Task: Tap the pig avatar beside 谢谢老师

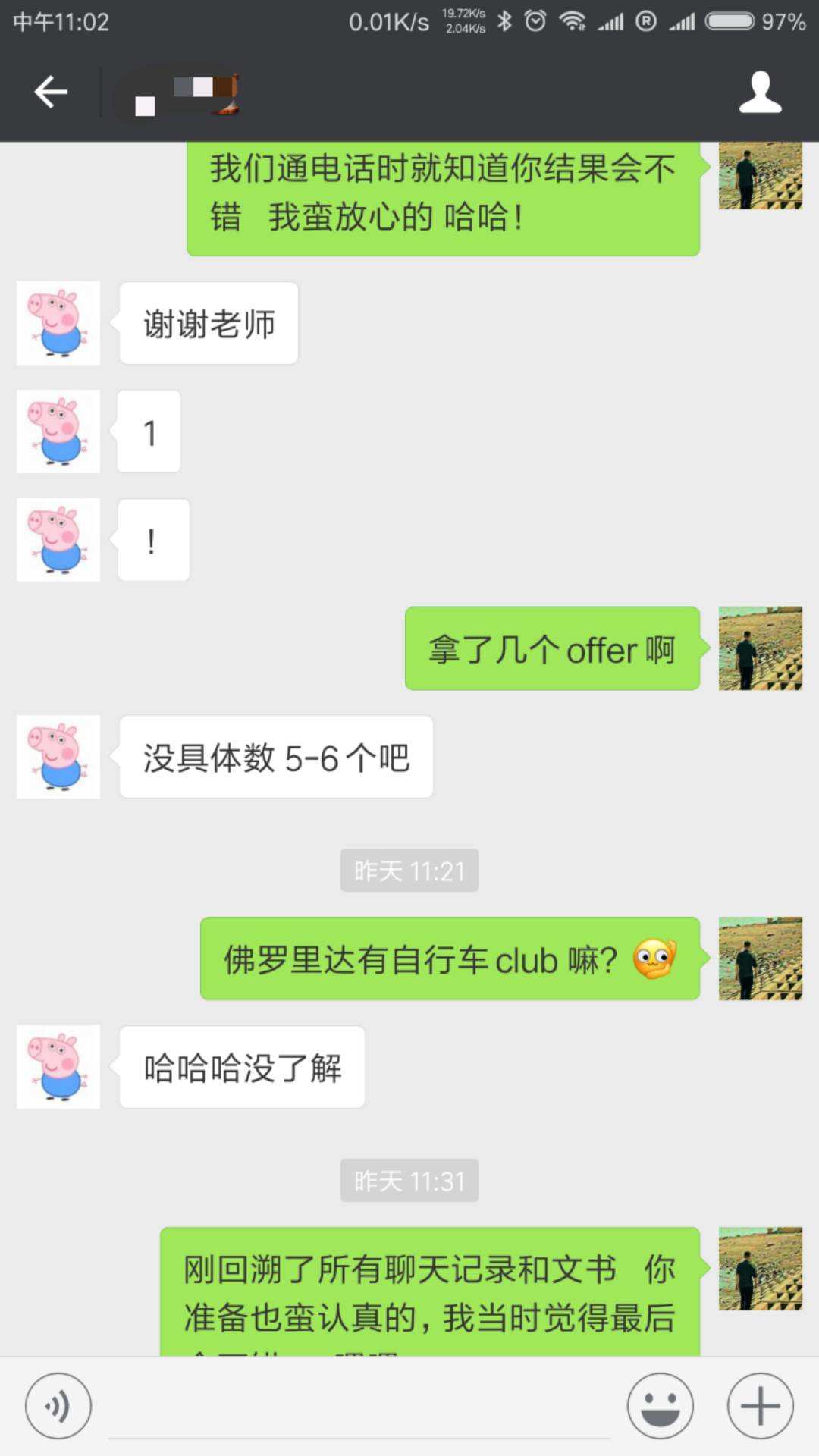Action: (x=58, y=323)
